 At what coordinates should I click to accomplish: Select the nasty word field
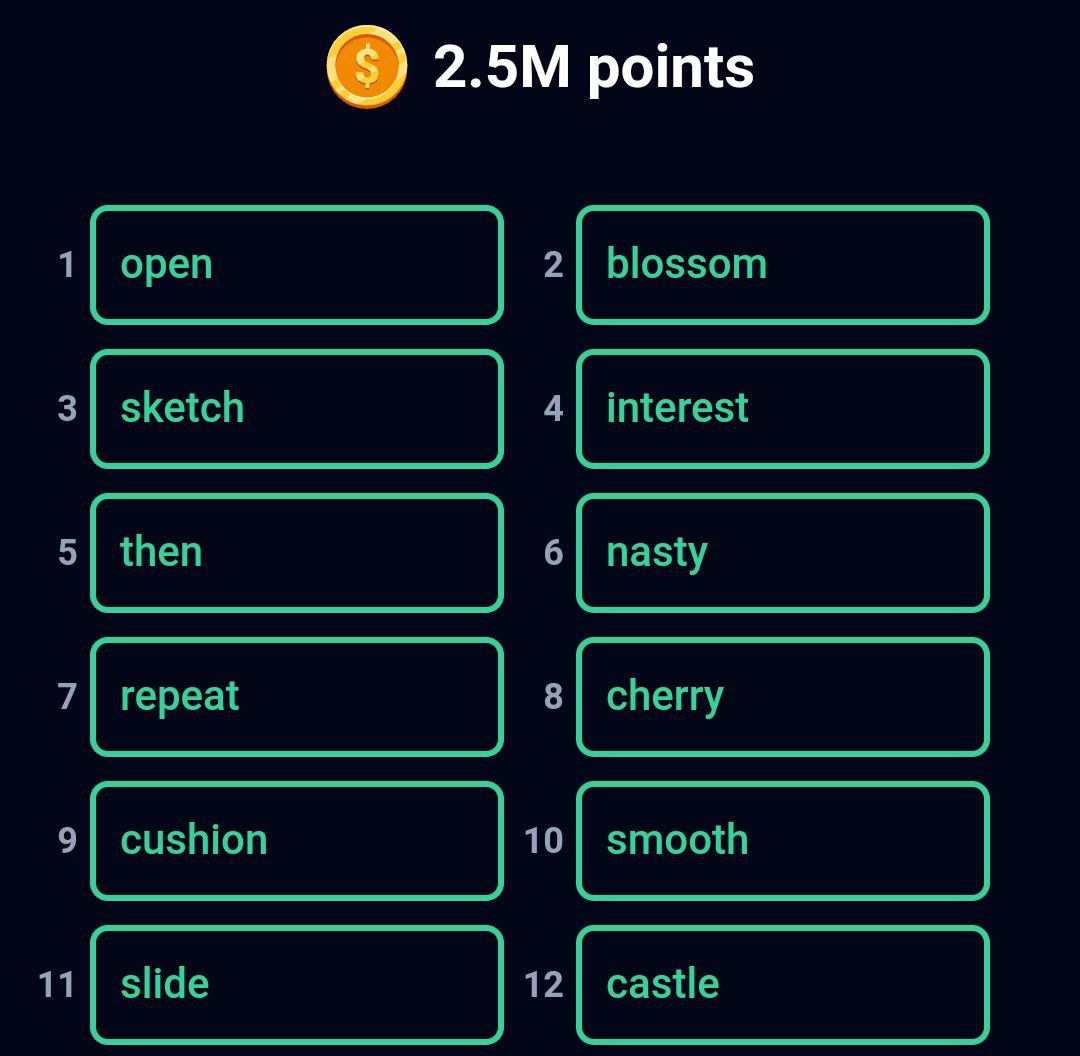point(783,553)
